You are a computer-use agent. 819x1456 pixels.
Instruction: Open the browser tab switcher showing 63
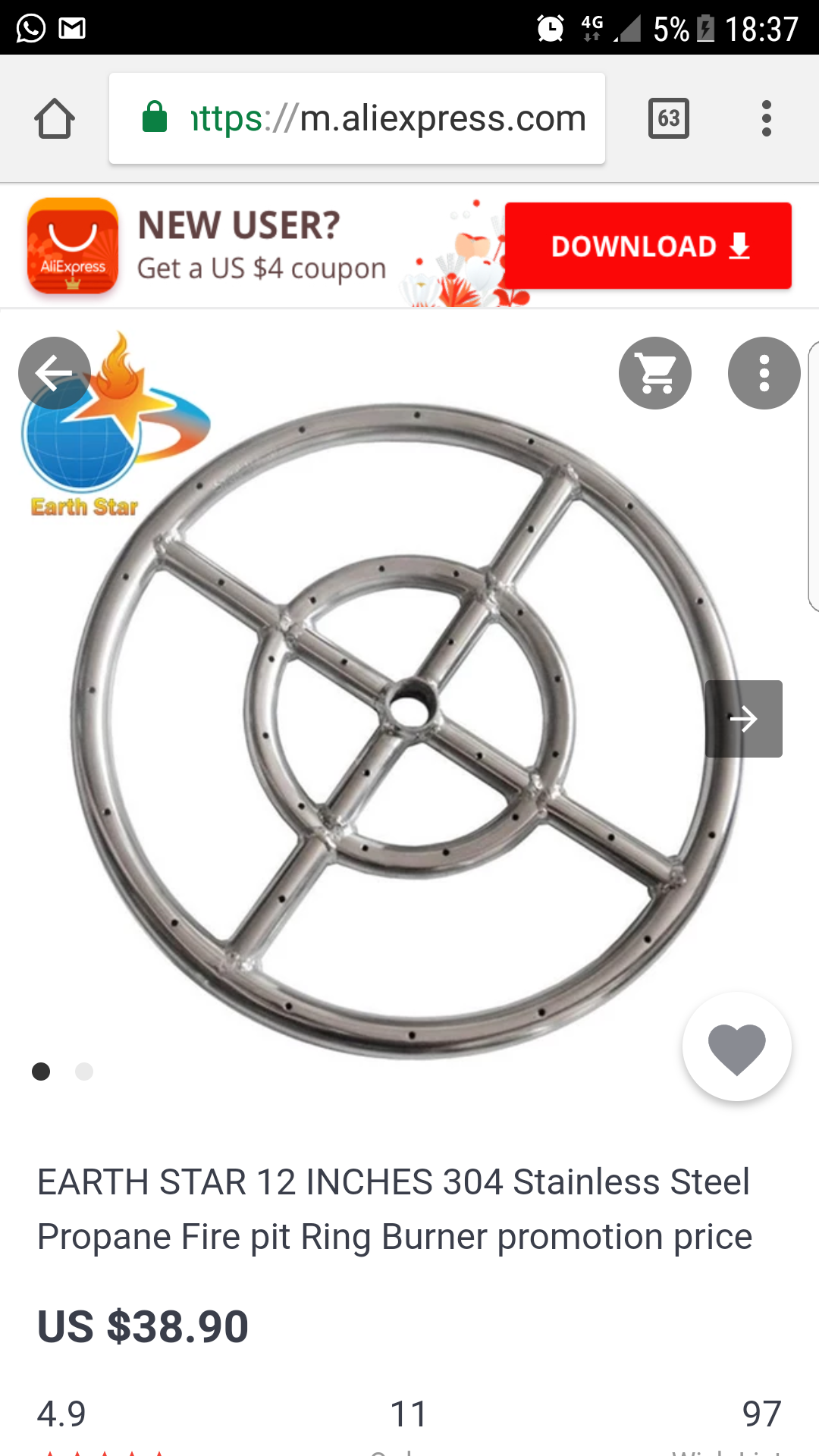point(668,118)
